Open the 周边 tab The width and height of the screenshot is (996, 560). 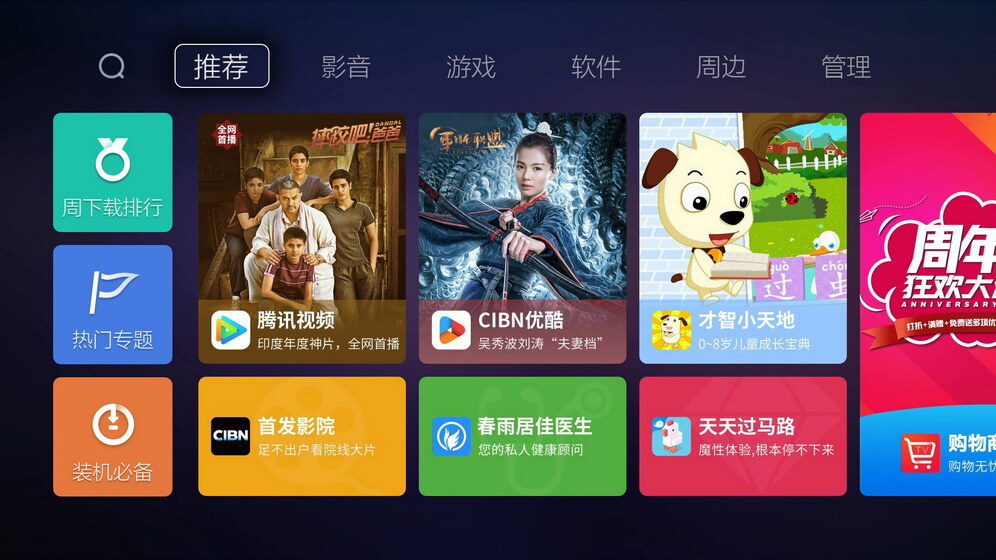tap(721, 67)
